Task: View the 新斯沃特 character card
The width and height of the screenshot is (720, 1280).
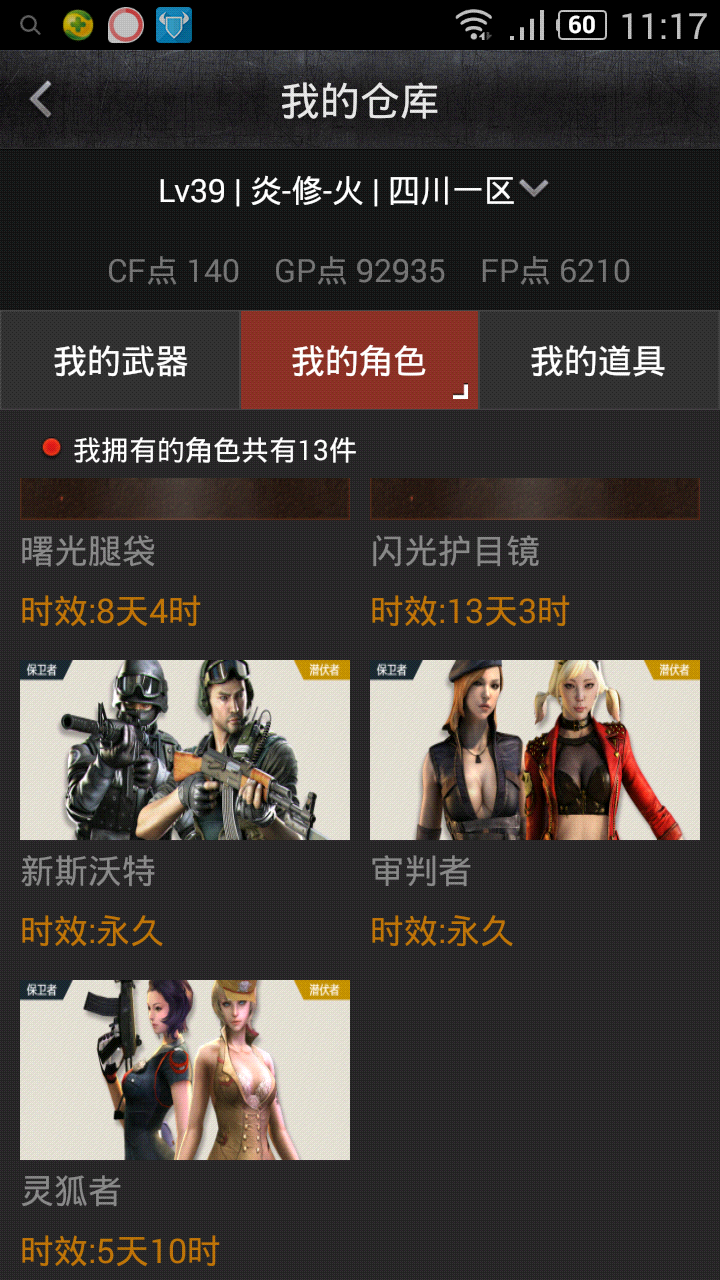Action: point(185,805)
